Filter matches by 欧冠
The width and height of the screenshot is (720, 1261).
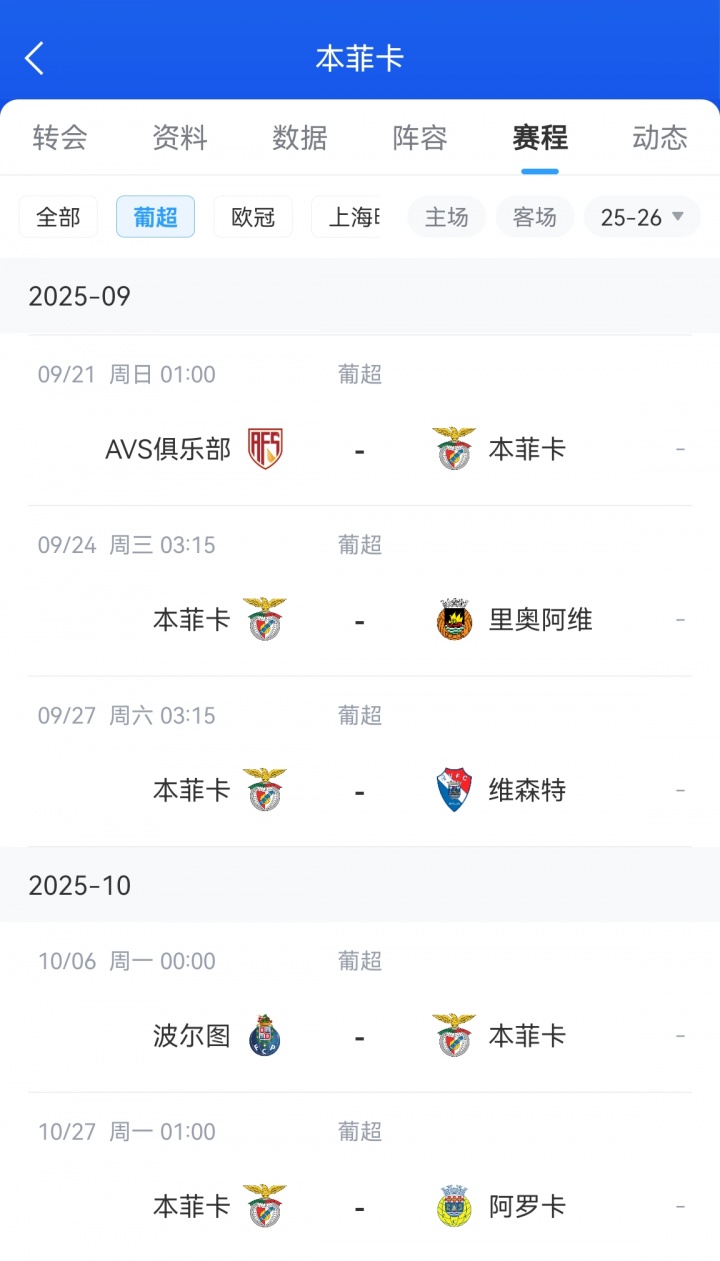point(253,217)
